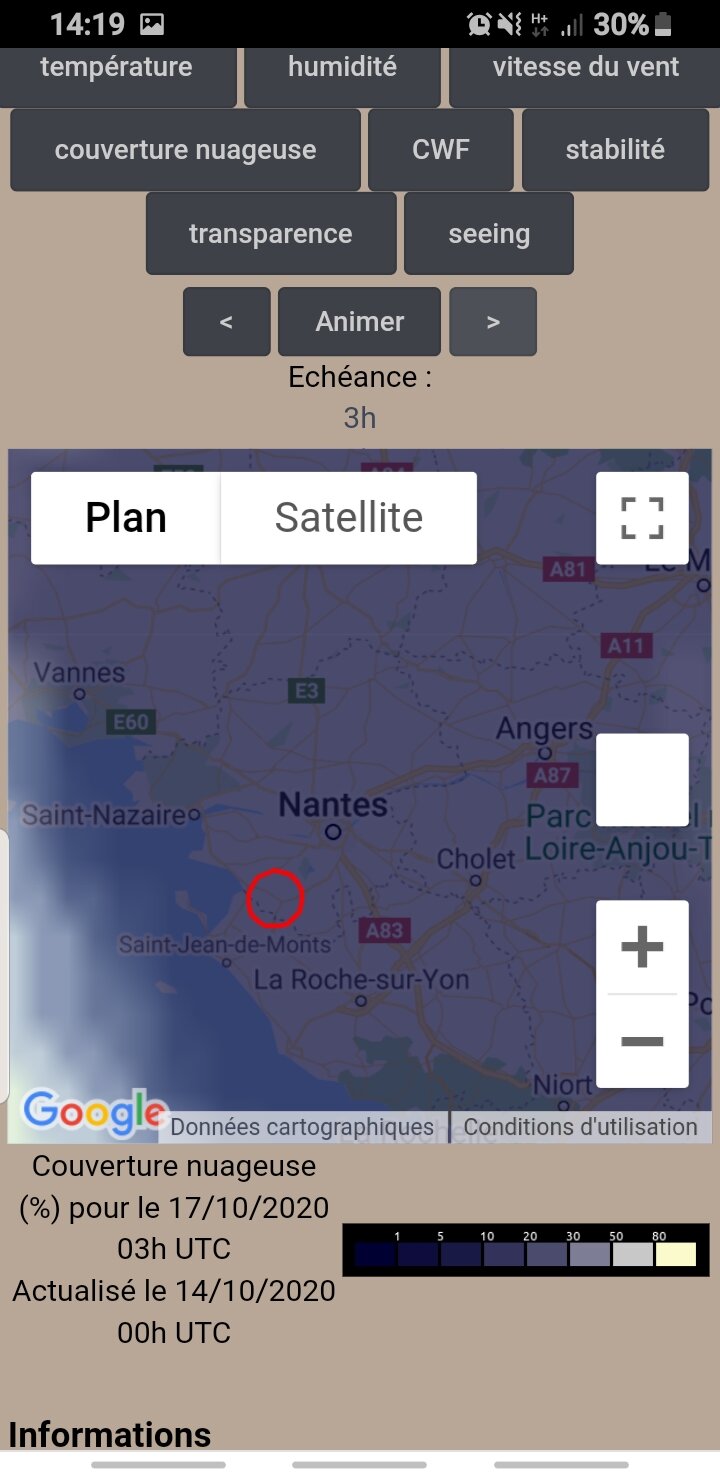720x1480 pixels.
Task: Select vitesse du vent layer
Action: tap(585, 70)
